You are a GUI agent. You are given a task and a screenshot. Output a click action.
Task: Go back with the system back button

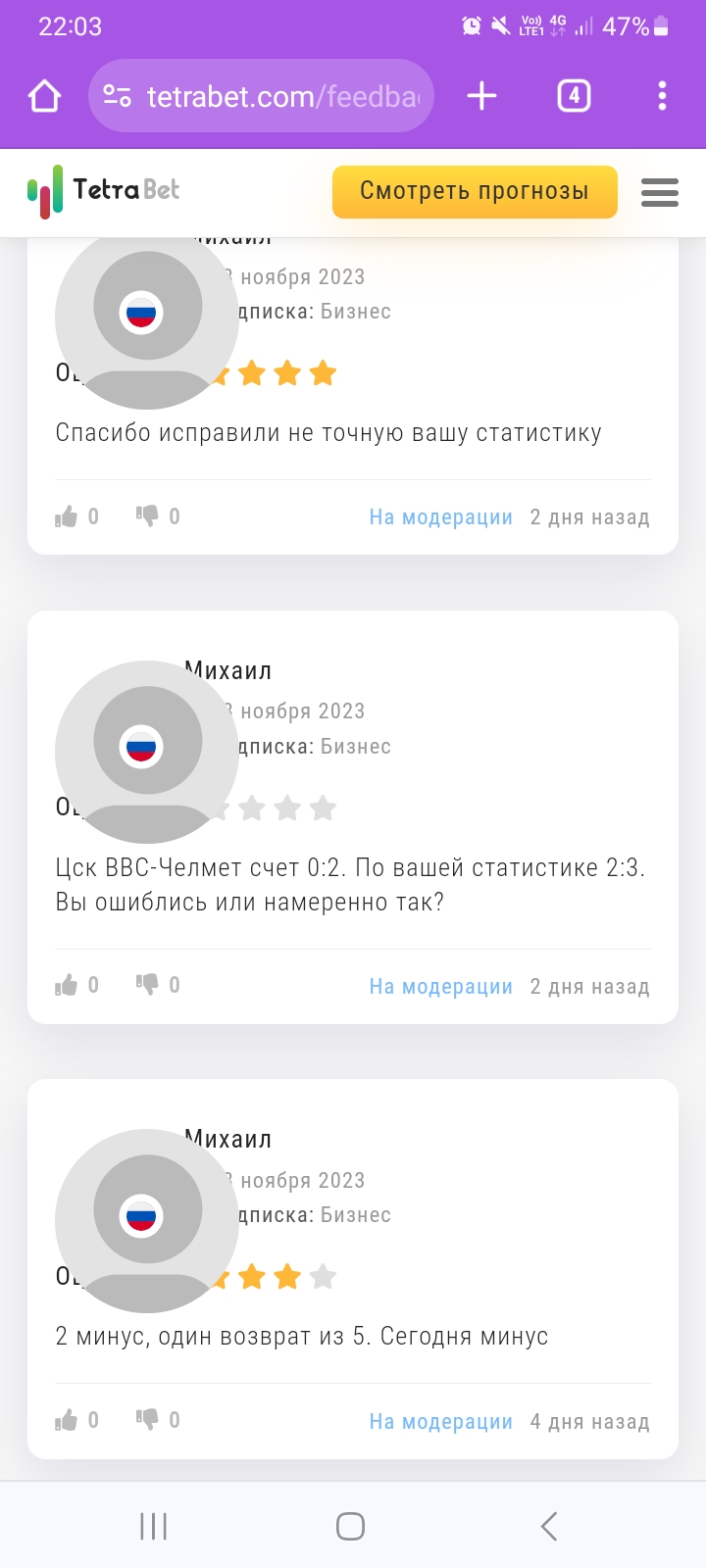pyautogui.click(x=549, y=1526)
